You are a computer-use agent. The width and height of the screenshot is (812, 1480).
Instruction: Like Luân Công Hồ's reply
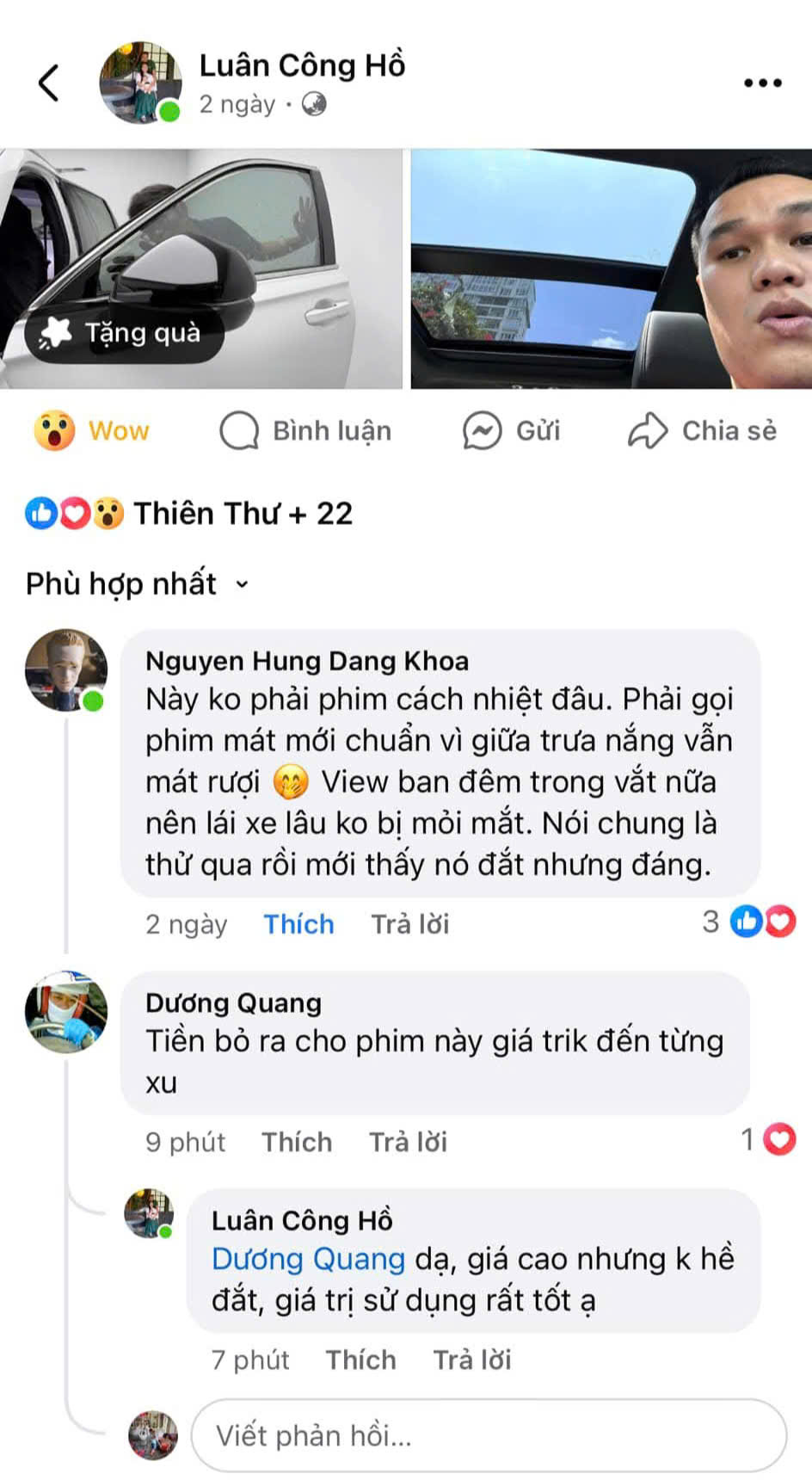click(x=360, y=1360)
